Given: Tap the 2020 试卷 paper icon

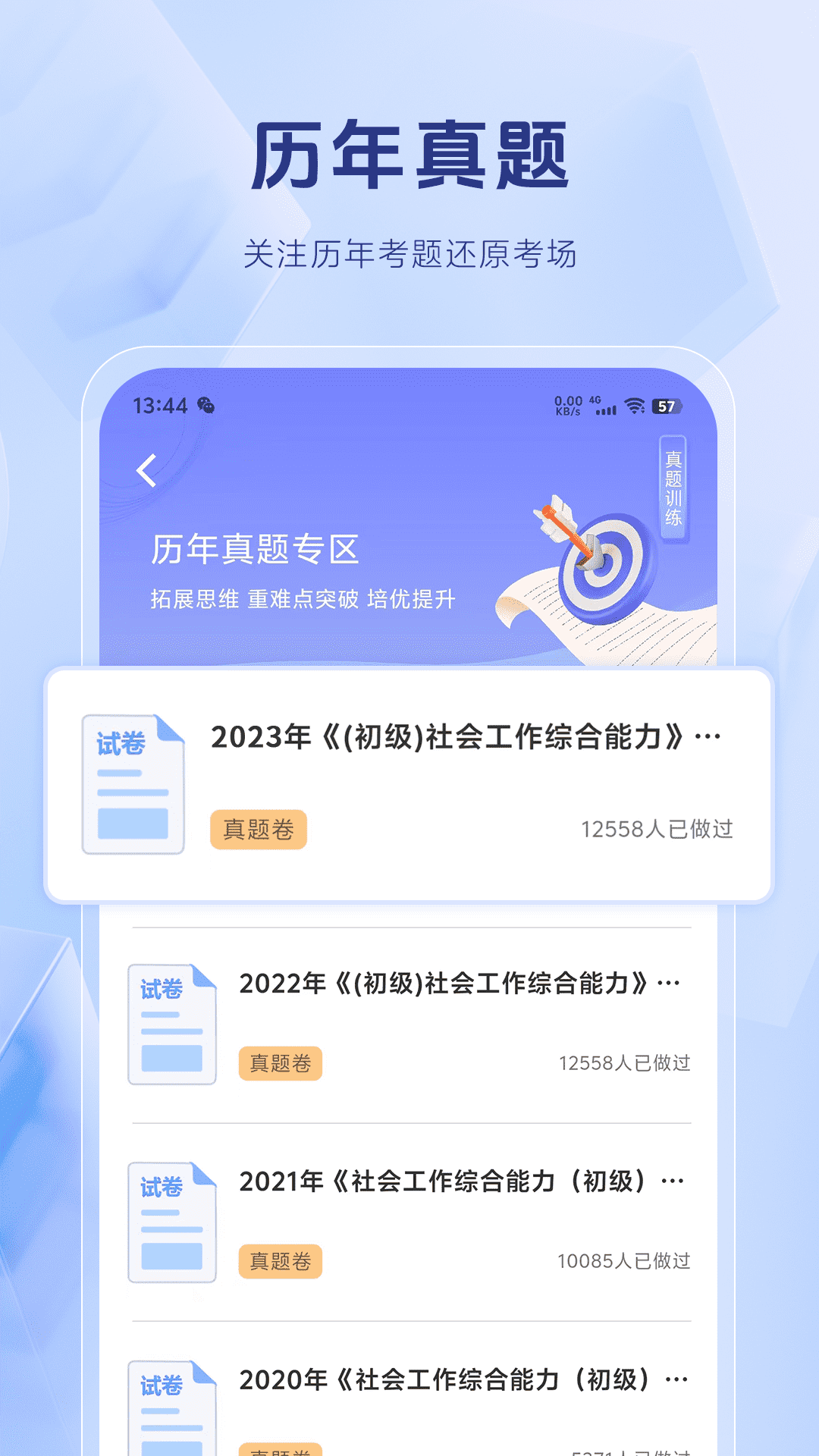Looking at the screenshot, I should (171, 1418).
